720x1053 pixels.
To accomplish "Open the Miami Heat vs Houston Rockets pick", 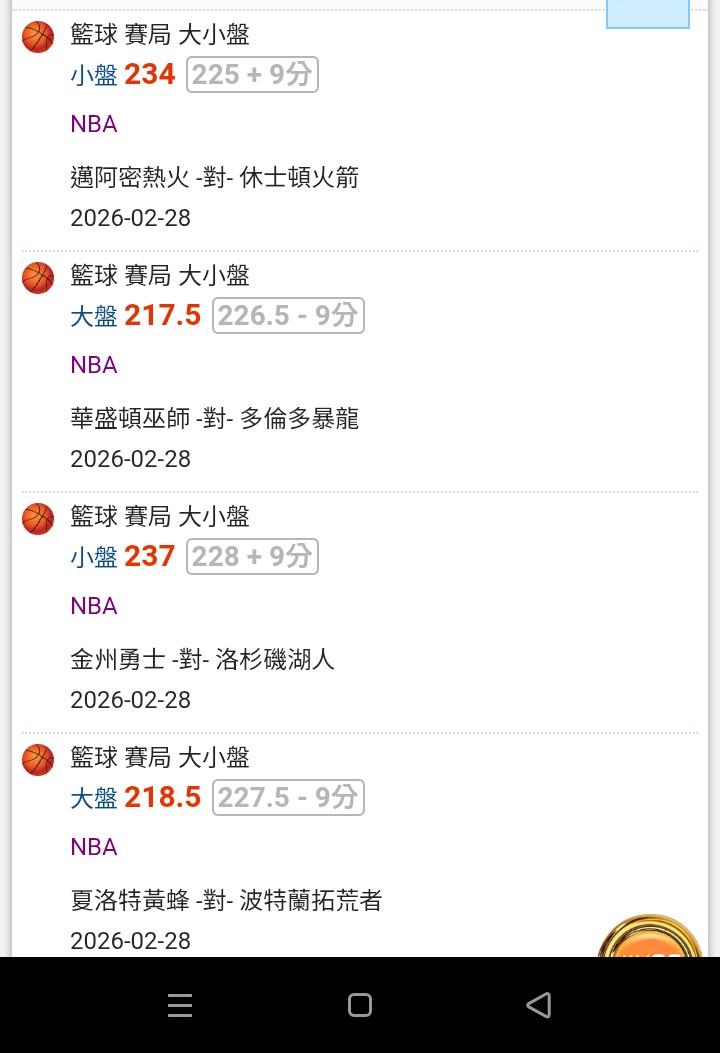I will click(x=214, y=178).
